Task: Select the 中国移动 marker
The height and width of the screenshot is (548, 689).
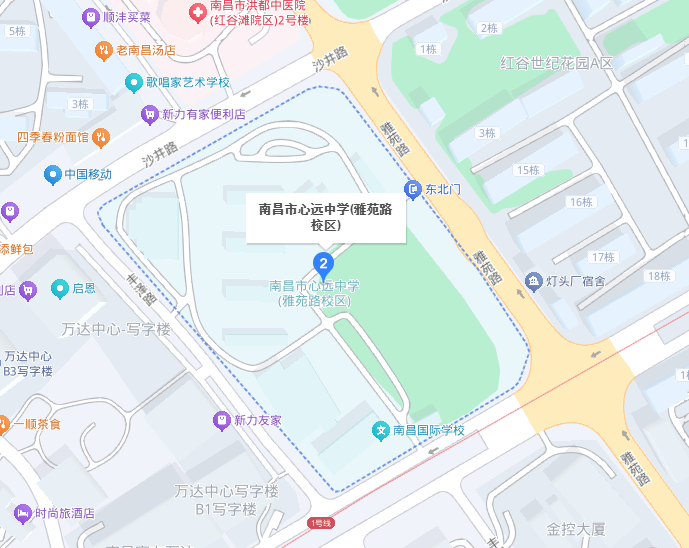Action: (53, 174)
